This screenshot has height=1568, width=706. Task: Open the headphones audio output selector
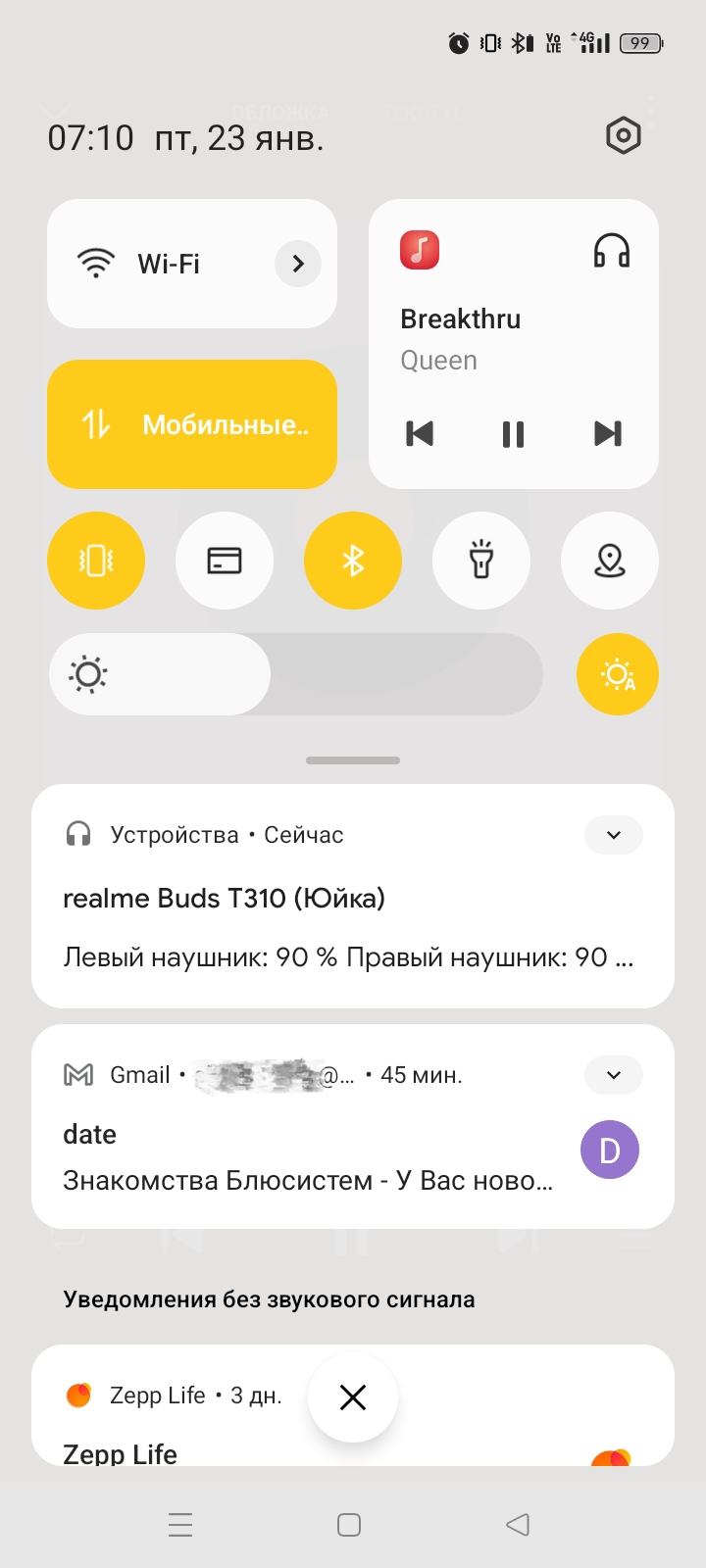tap(611, 251)
